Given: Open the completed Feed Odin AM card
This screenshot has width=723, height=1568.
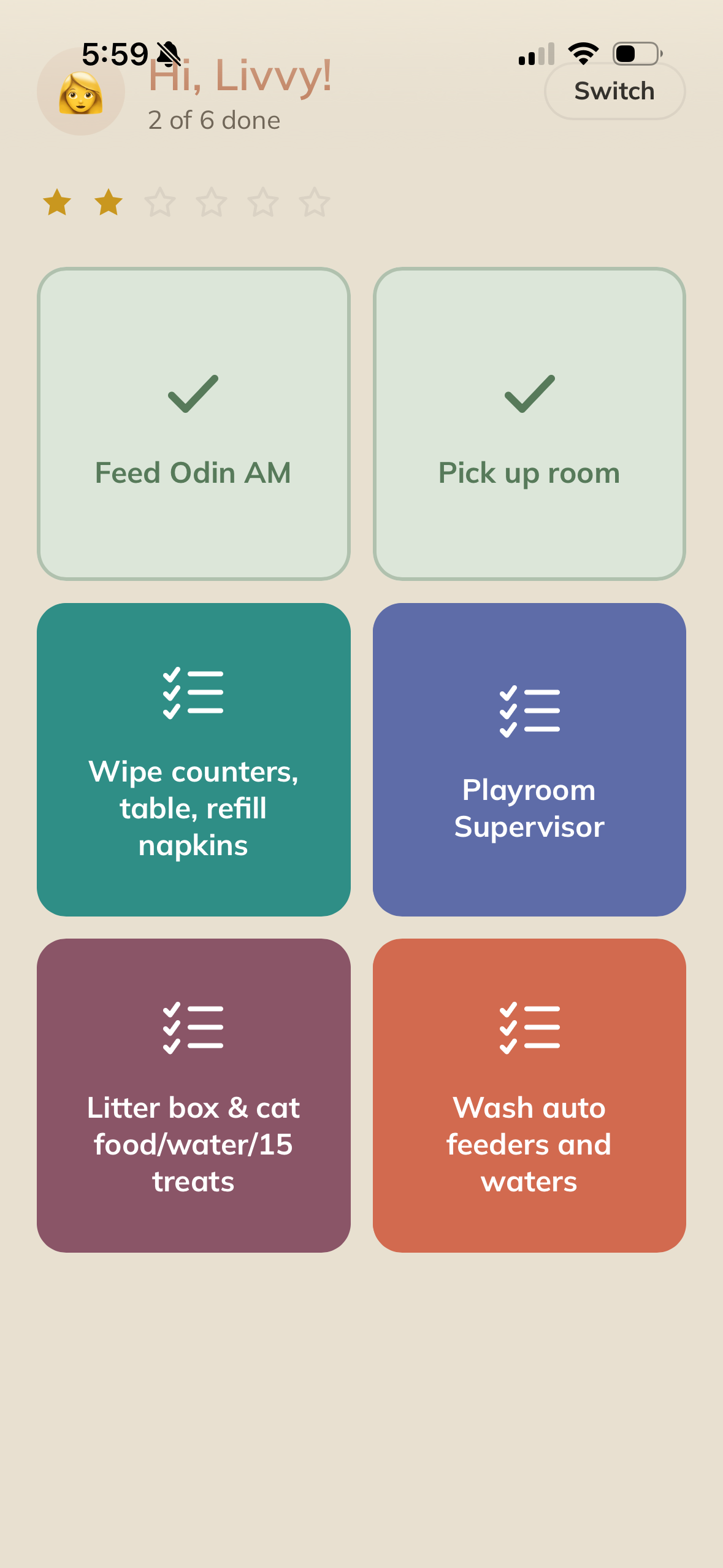Looking at the screenshot, I should pyautogui.click(x=194, y=424).
